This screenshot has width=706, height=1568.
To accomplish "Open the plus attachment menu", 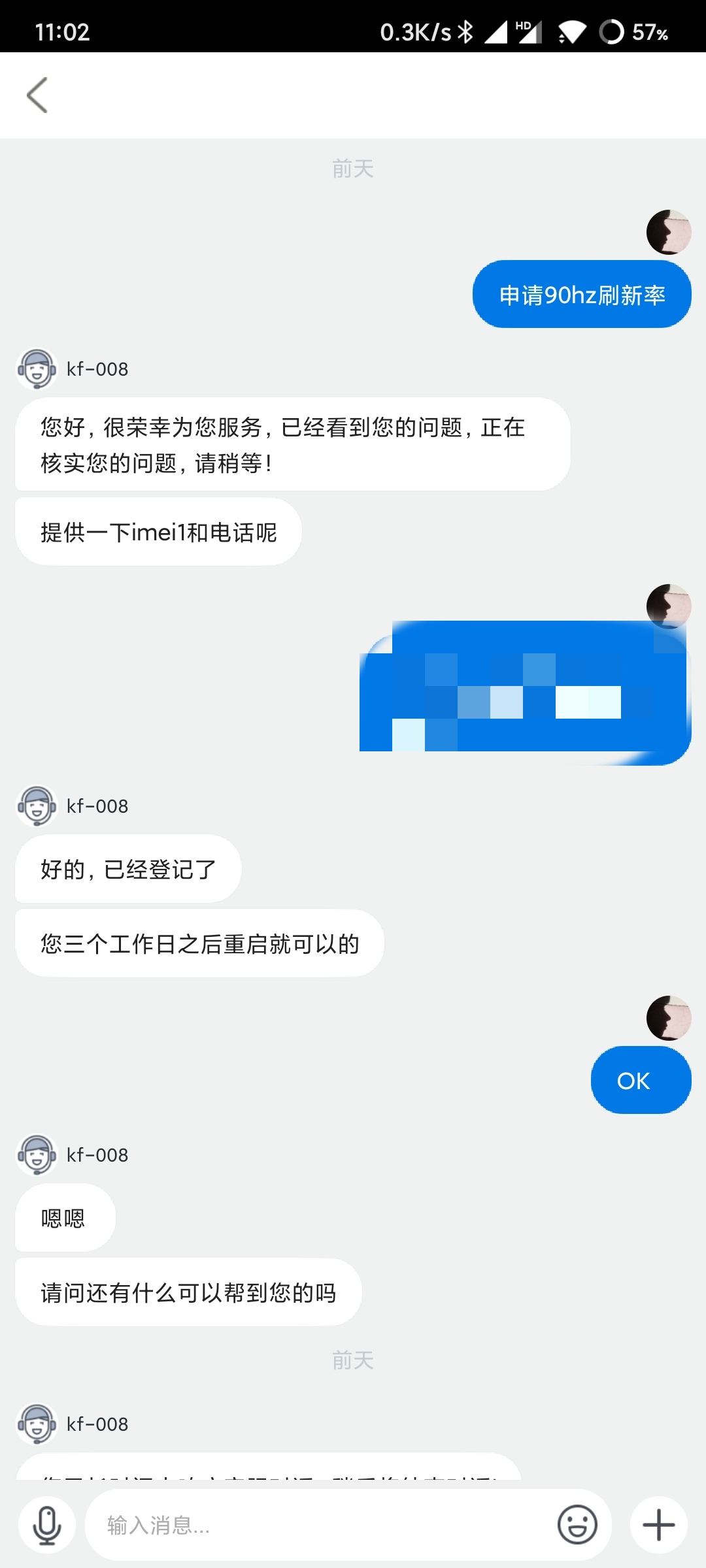I will [658, 1525].
